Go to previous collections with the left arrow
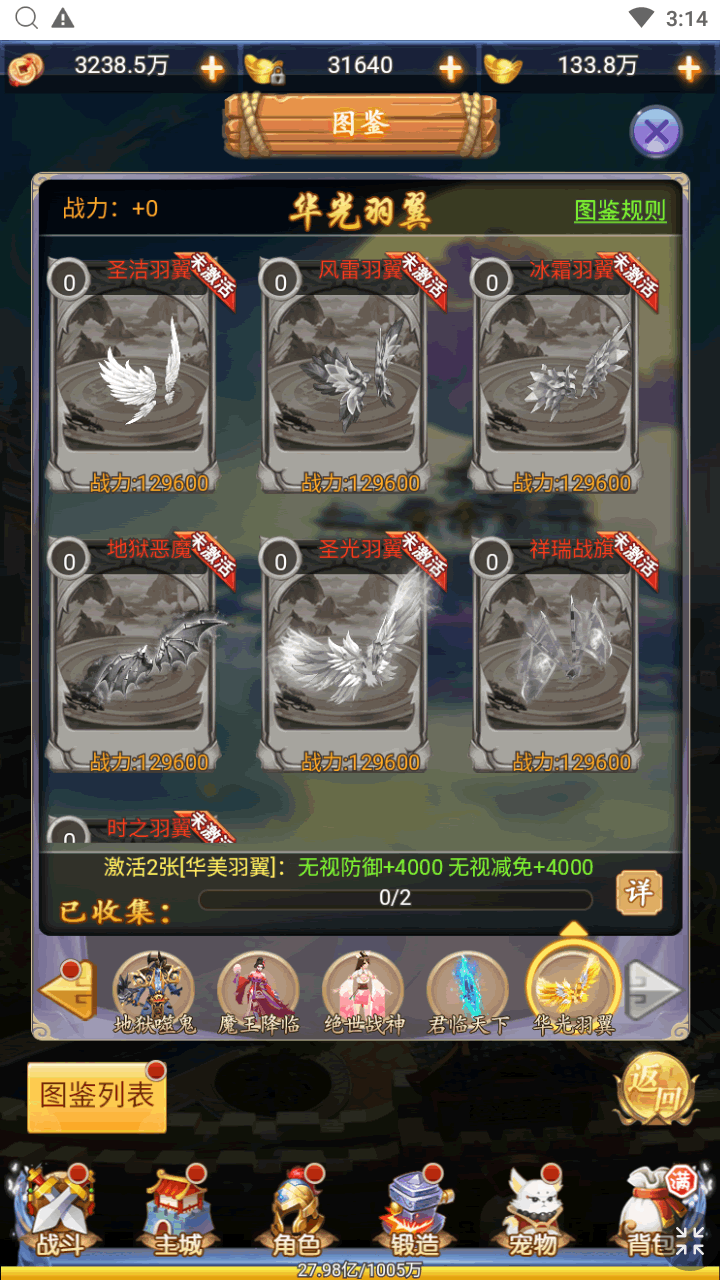Image resolution: width=720 pixels, height=1280 pixels. tap(67, 990)
